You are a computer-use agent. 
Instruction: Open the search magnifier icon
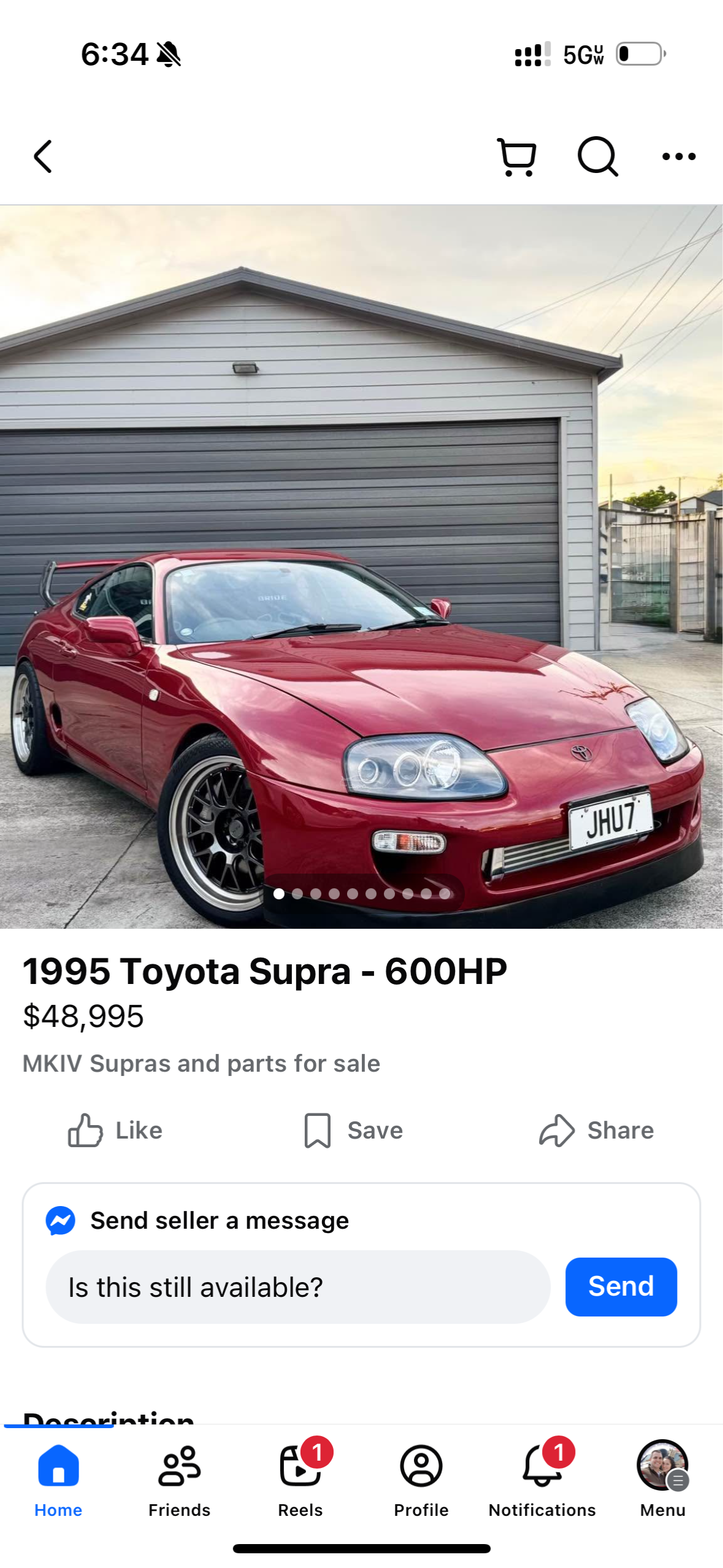(597, 156)
